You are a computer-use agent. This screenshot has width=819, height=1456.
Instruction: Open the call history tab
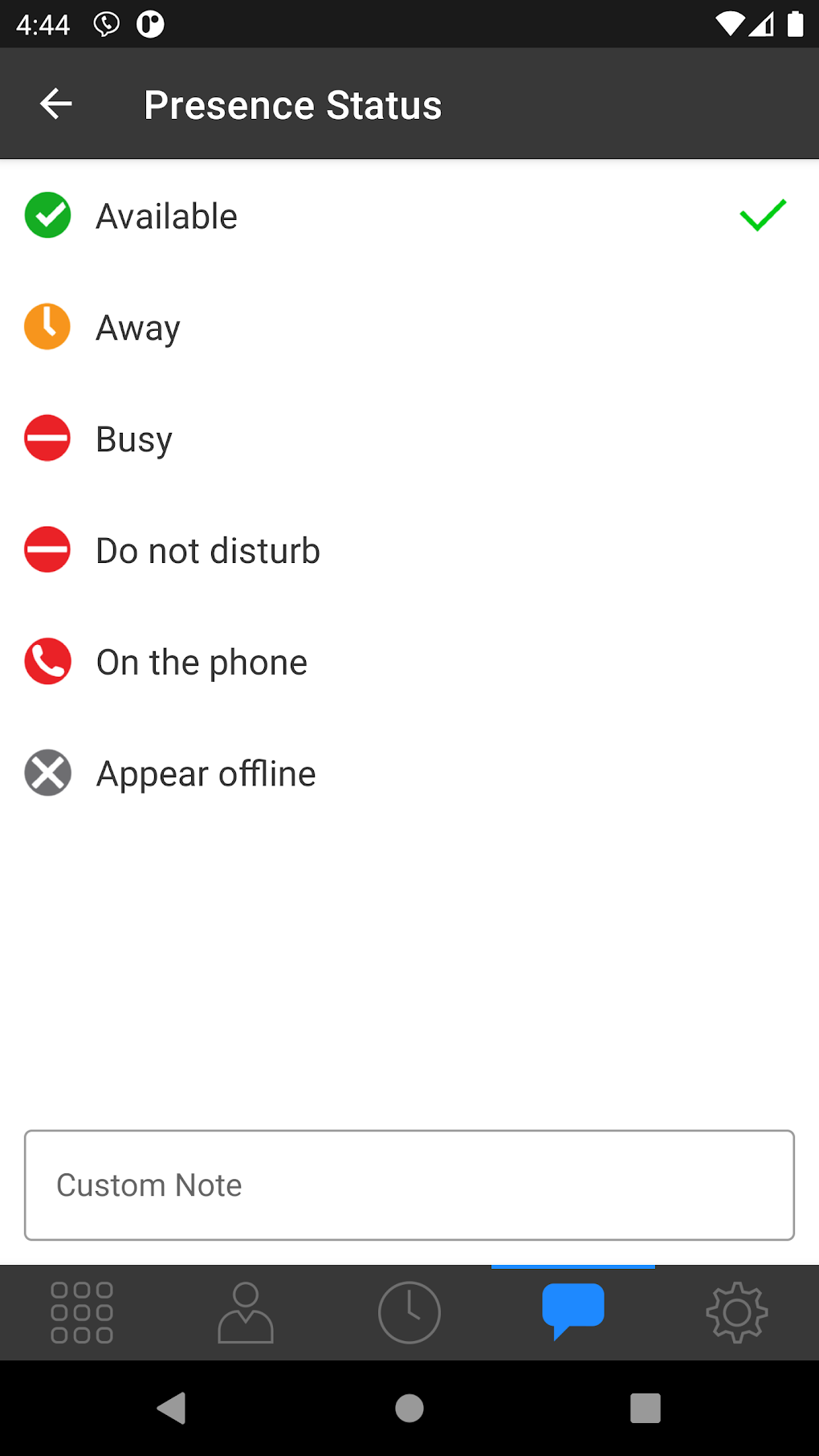click(x=409, y=1312)
